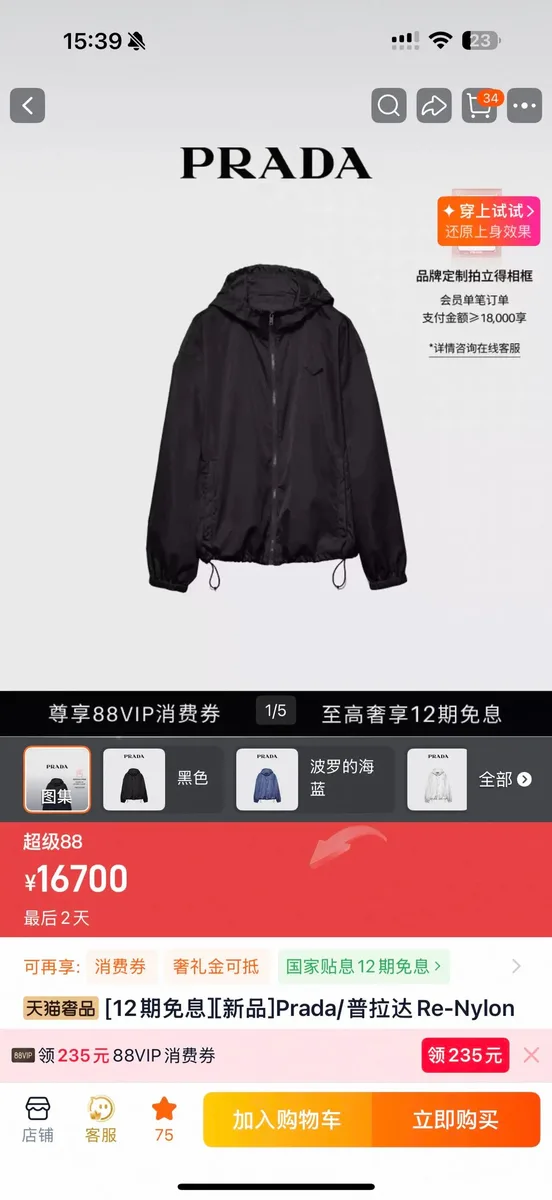Go back to the previous page
552x1200 pixels.
28,105
